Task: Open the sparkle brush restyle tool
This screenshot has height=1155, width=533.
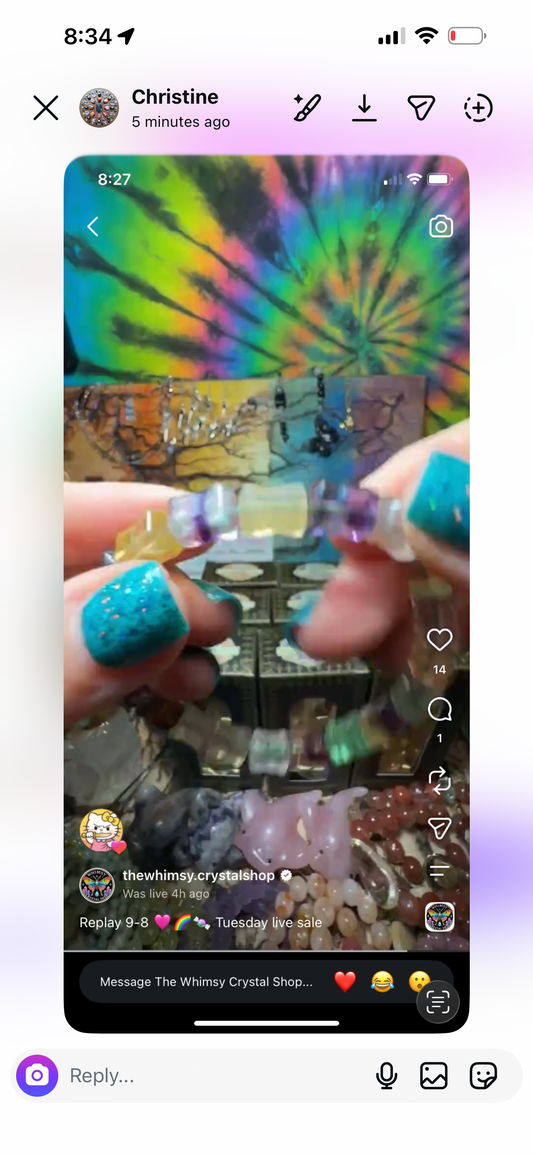Action: point(306,108)
